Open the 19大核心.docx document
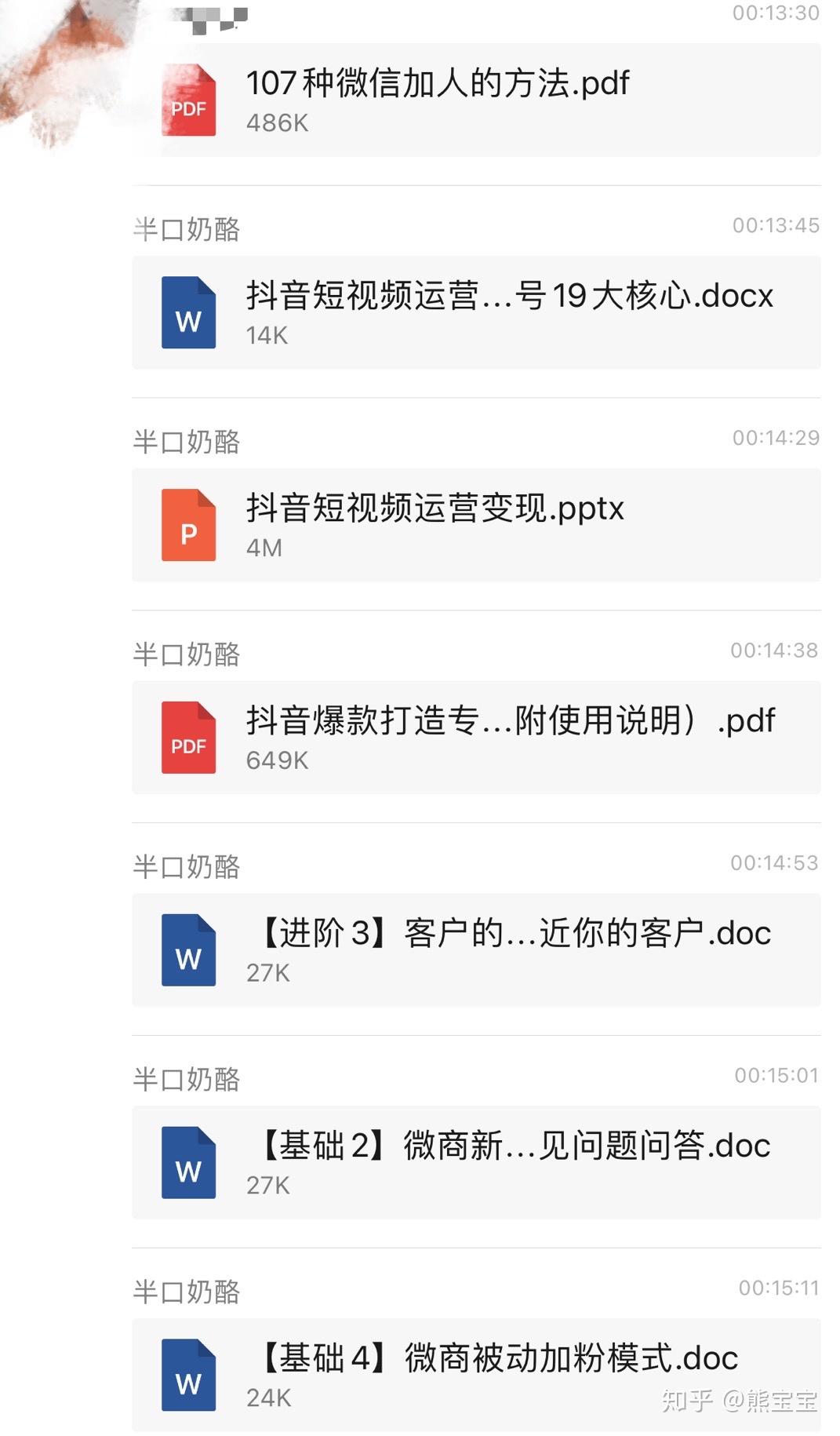The height and width of the screenshot is (1436, 840). 475,312
